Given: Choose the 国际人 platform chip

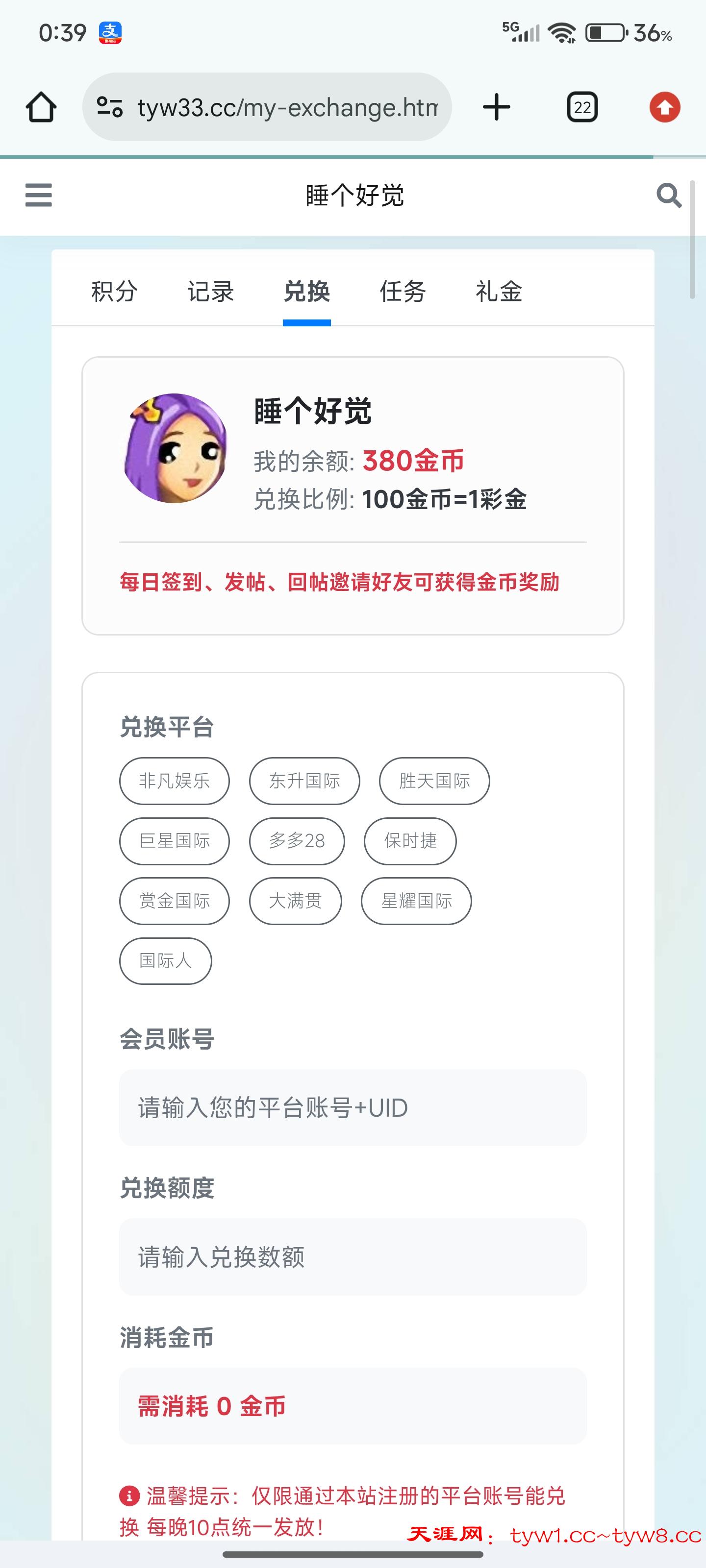Looking at the screenshot, I should pos(165,960).
